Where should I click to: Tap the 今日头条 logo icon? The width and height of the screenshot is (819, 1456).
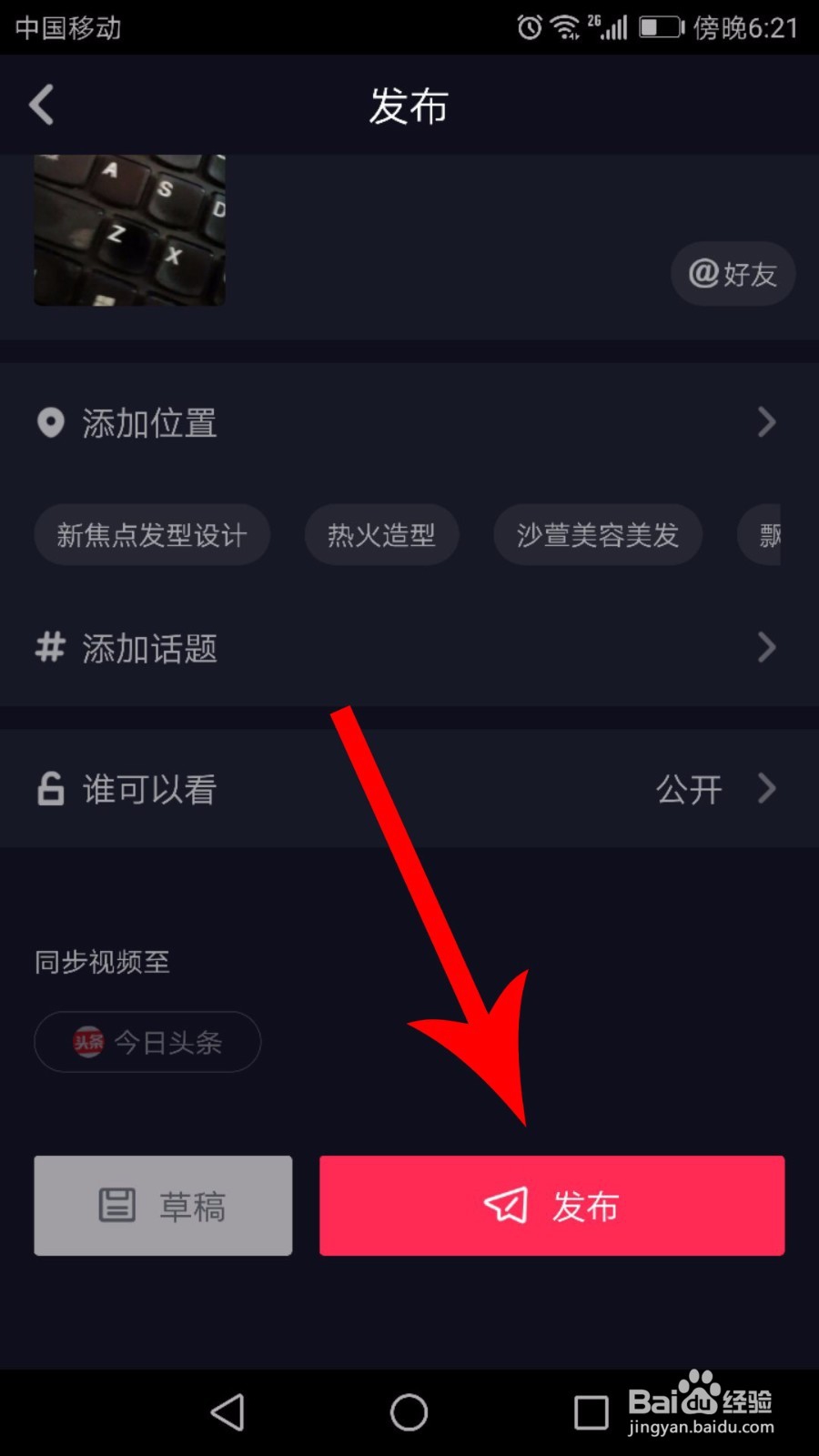point(88,1042)
